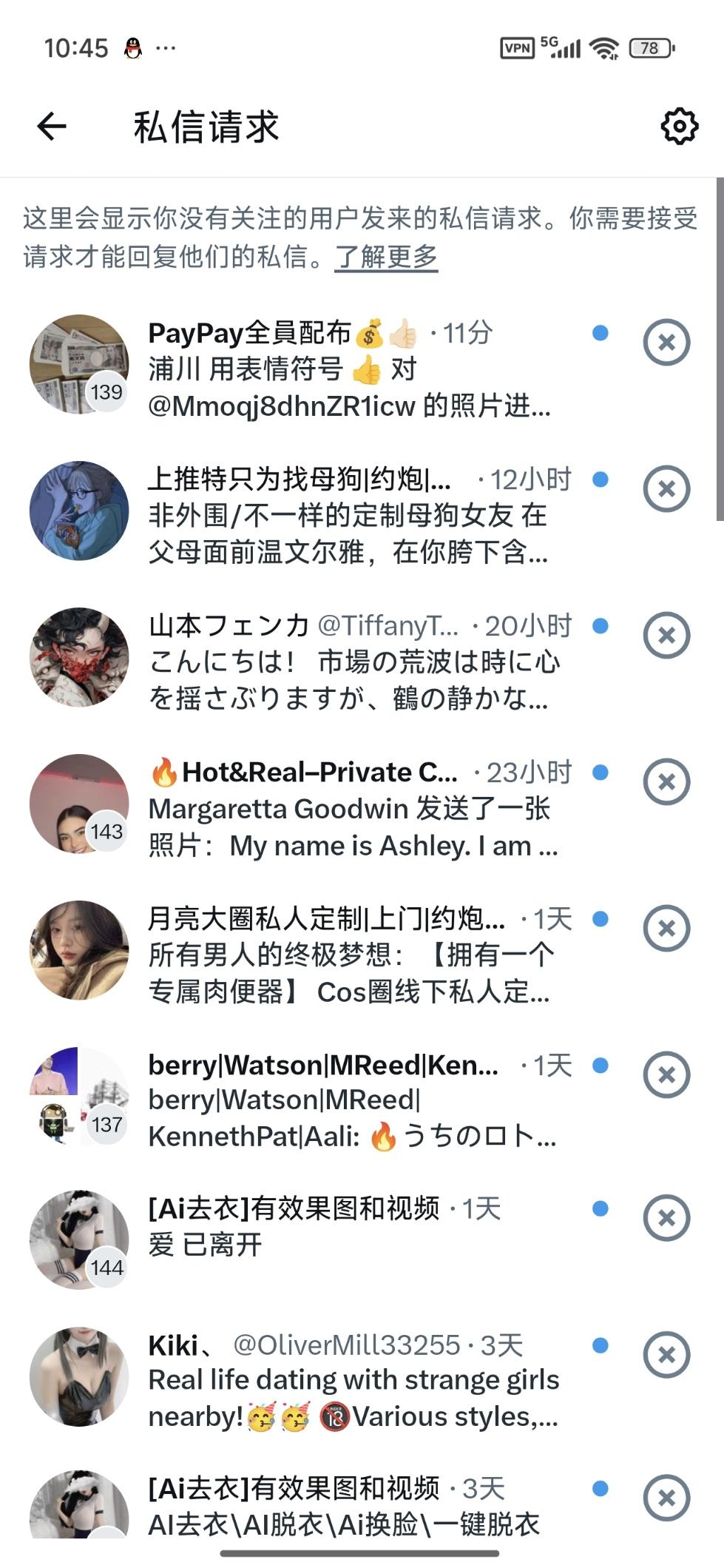724x1568 pixels.
Task: Dismiss the 1天 [Ai去衣] request
Action: click(x=666, y=1217)
